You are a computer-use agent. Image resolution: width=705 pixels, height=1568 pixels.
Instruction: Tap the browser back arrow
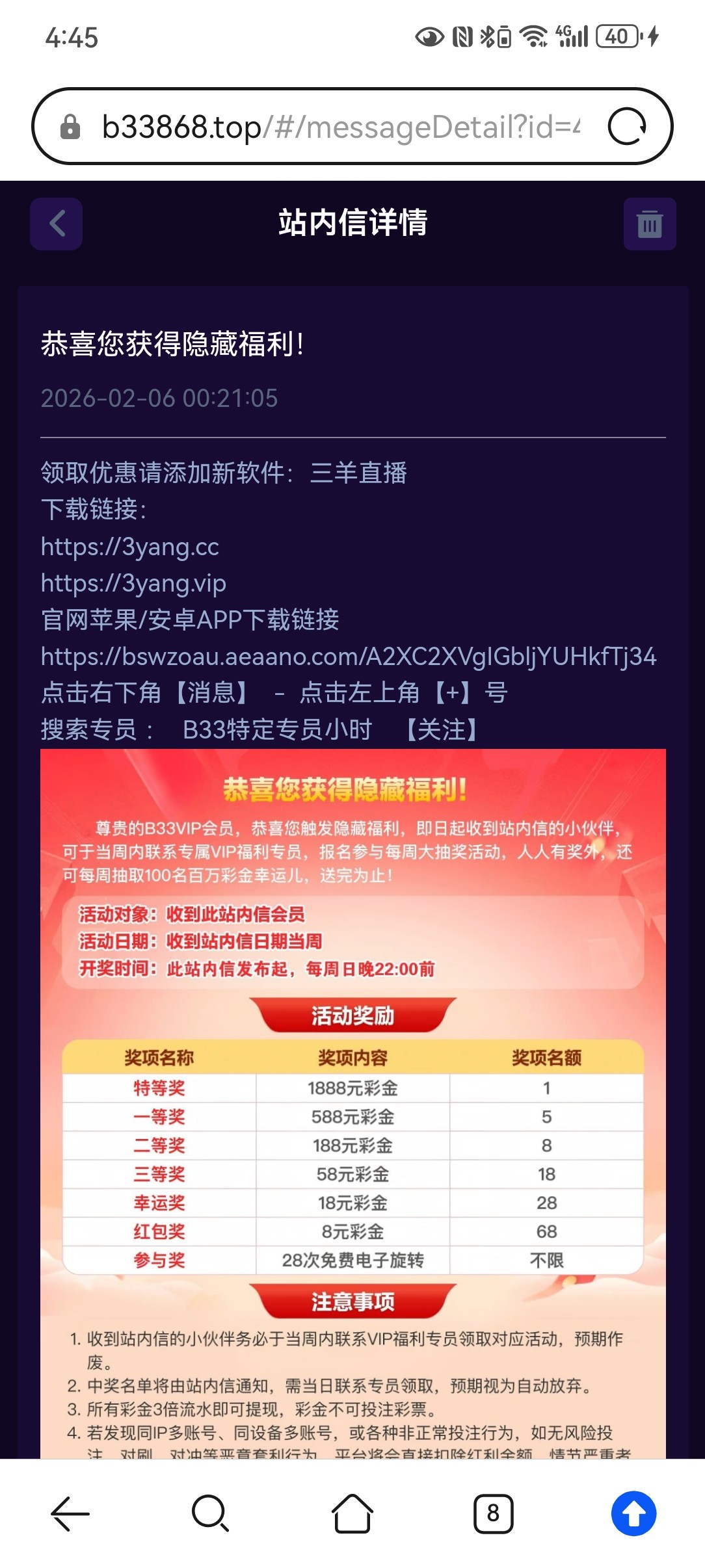click(x=70, y=1513)
